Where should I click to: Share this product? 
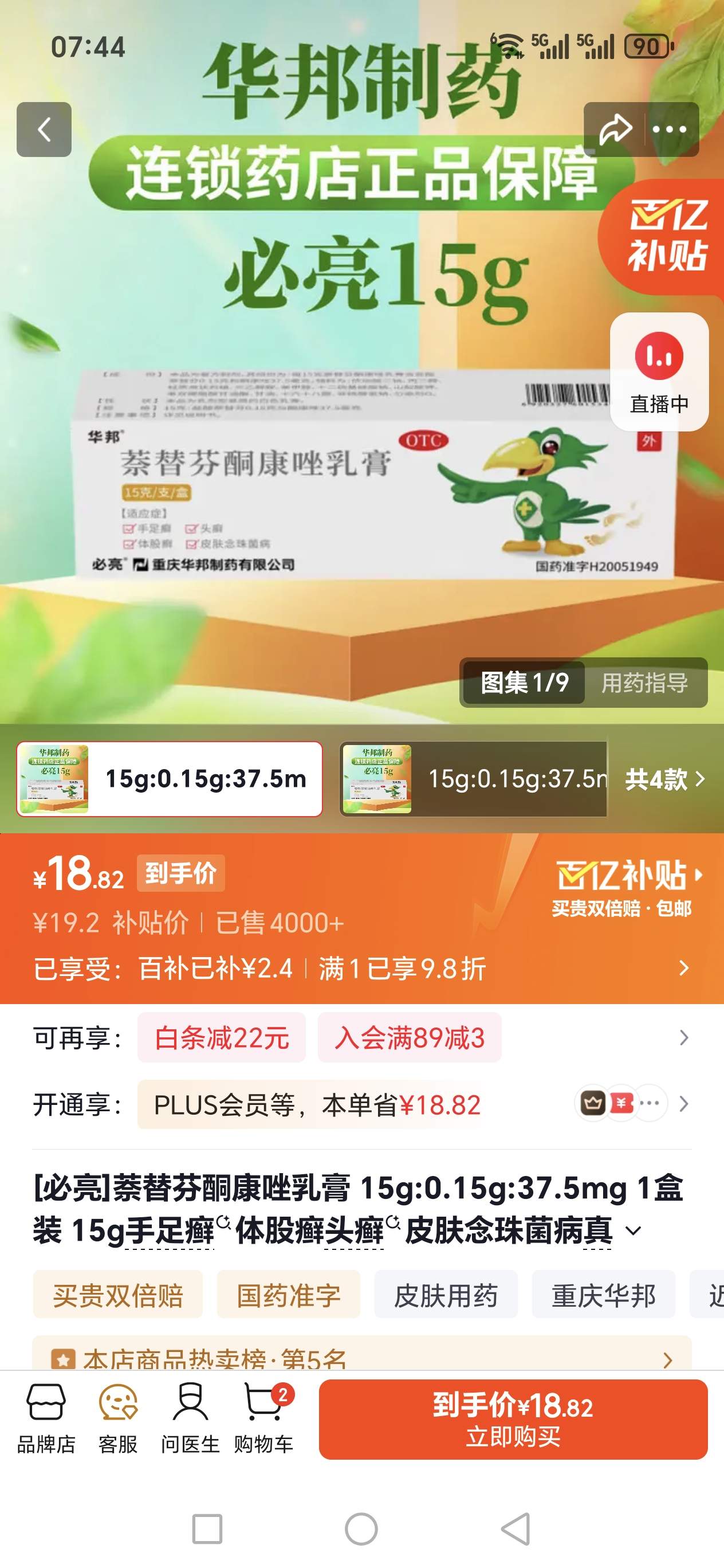coord(615,130)
